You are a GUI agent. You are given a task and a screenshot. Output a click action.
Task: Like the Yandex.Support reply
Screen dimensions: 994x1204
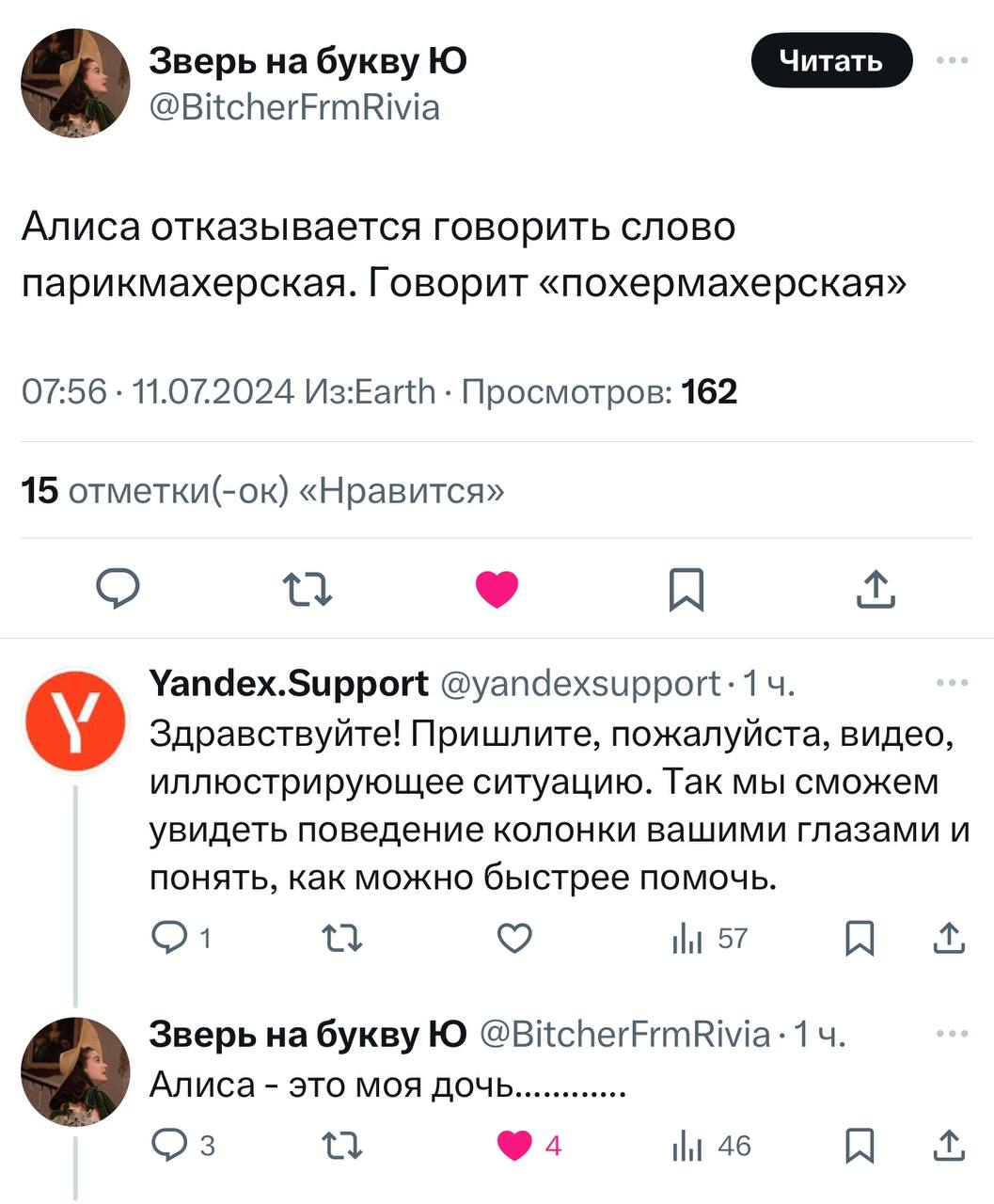513,938
